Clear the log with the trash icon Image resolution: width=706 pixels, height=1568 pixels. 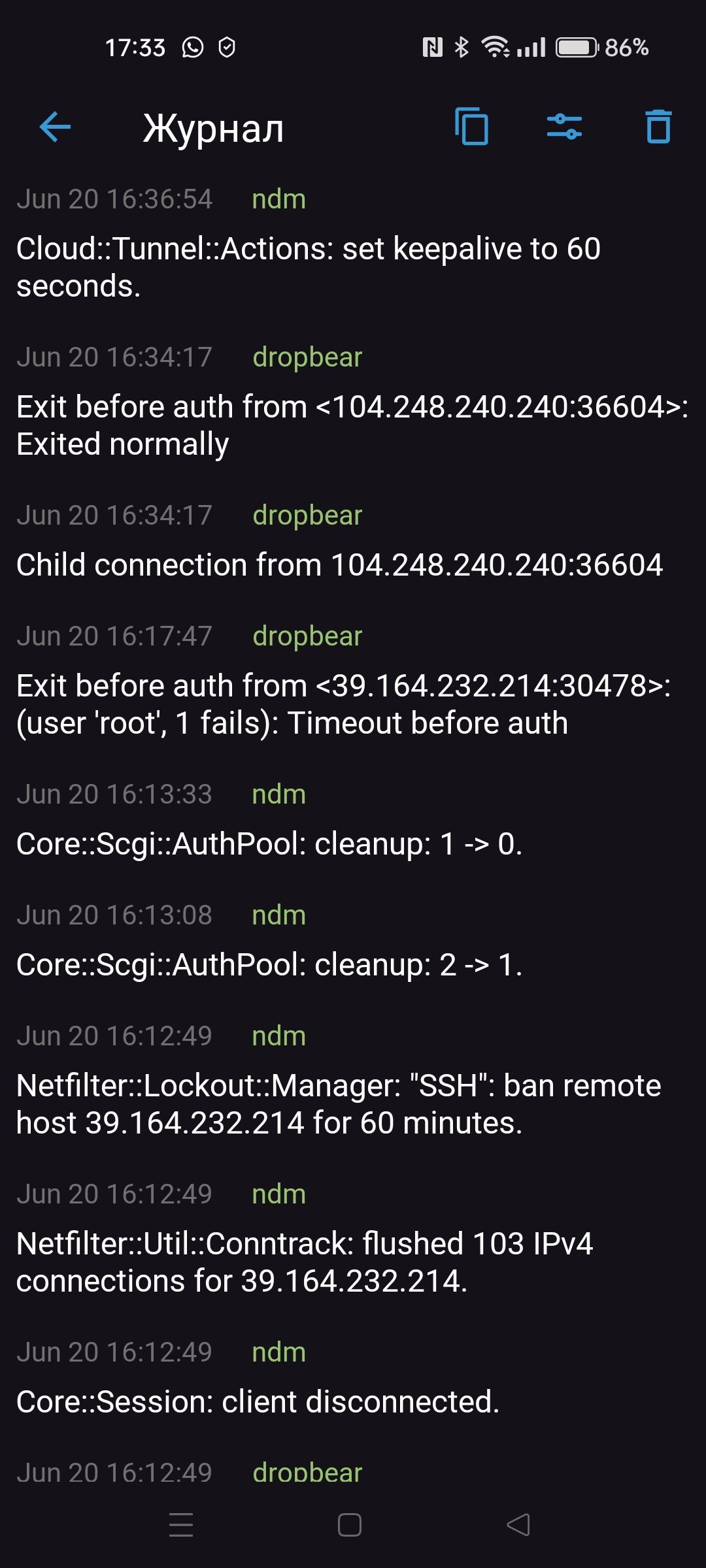(658, 126)
